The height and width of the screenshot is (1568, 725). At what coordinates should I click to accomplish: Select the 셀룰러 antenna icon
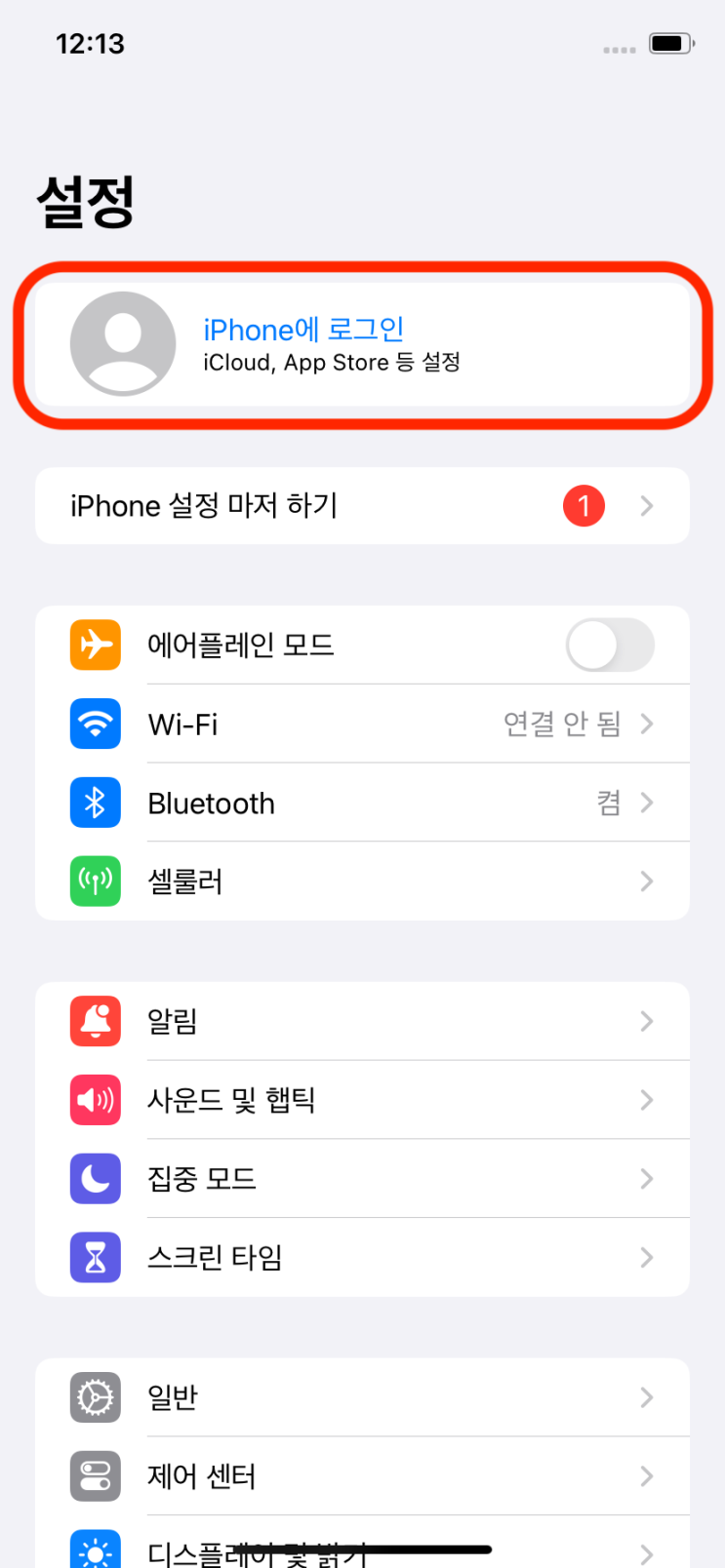96,881
